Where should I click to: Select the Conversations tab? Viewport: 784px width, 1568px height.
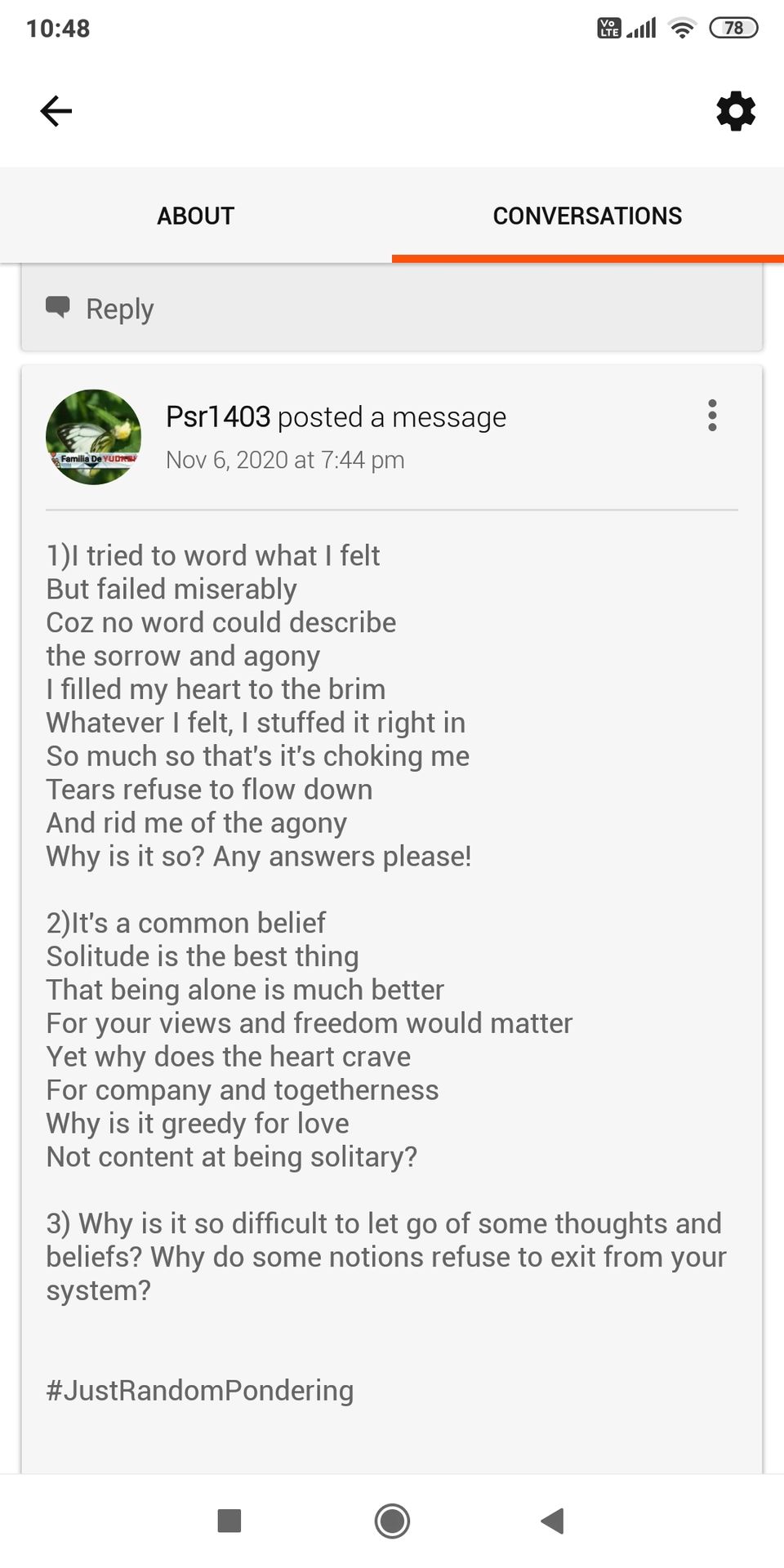pos(588,216)
